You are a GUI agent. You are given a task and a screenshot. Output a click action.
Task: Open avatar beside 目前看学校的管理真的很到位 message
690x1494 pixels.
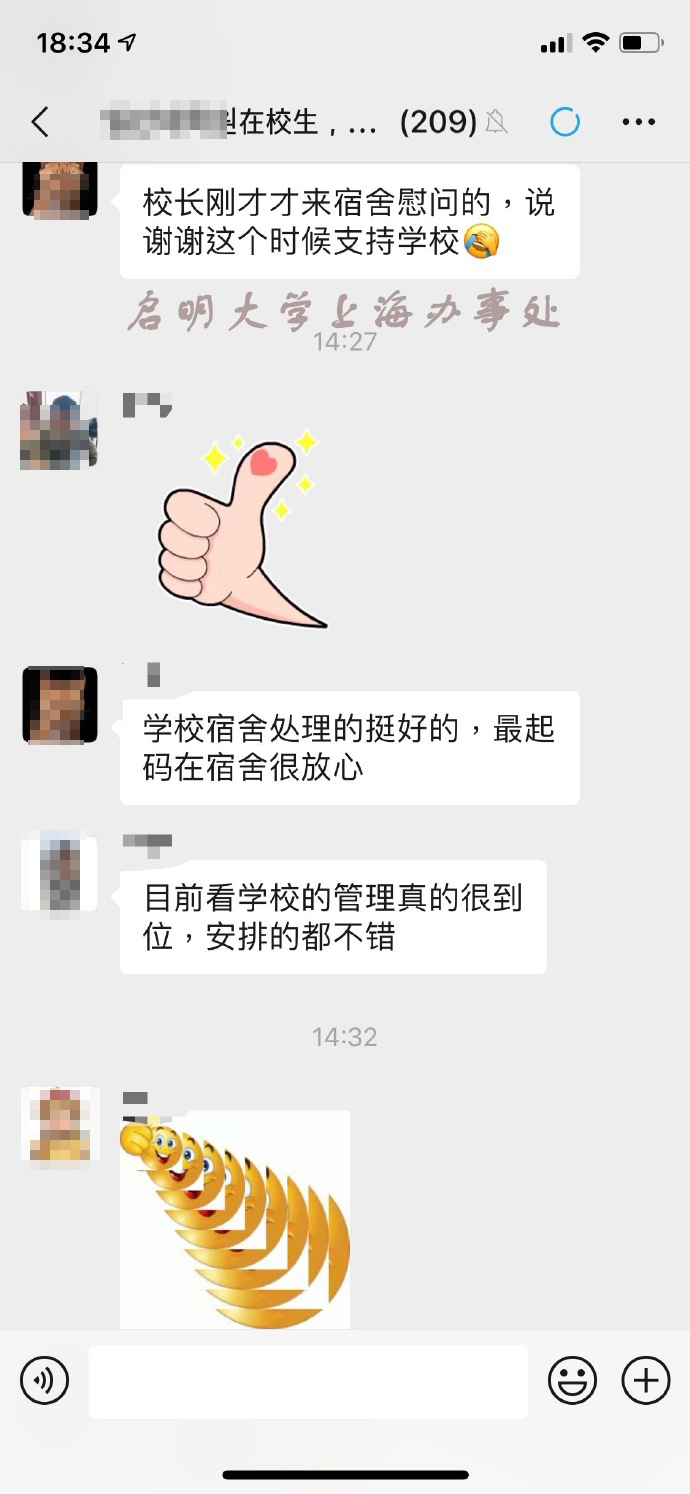(59, 874)
